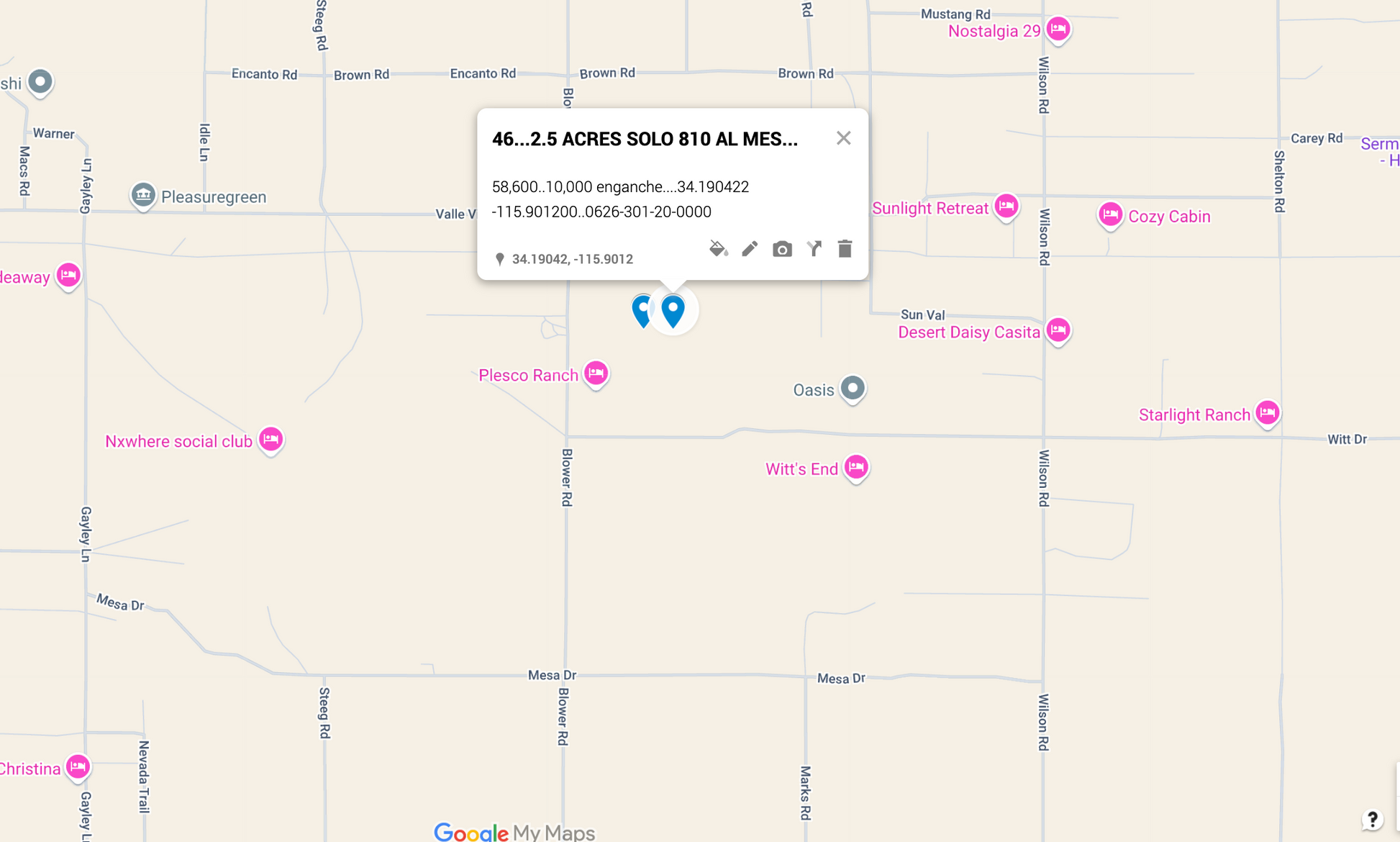The width and height of the screenshot is (1400, 842).
Task: Select the Pleasuregreen place marker
Action: [x=143, y=195]
